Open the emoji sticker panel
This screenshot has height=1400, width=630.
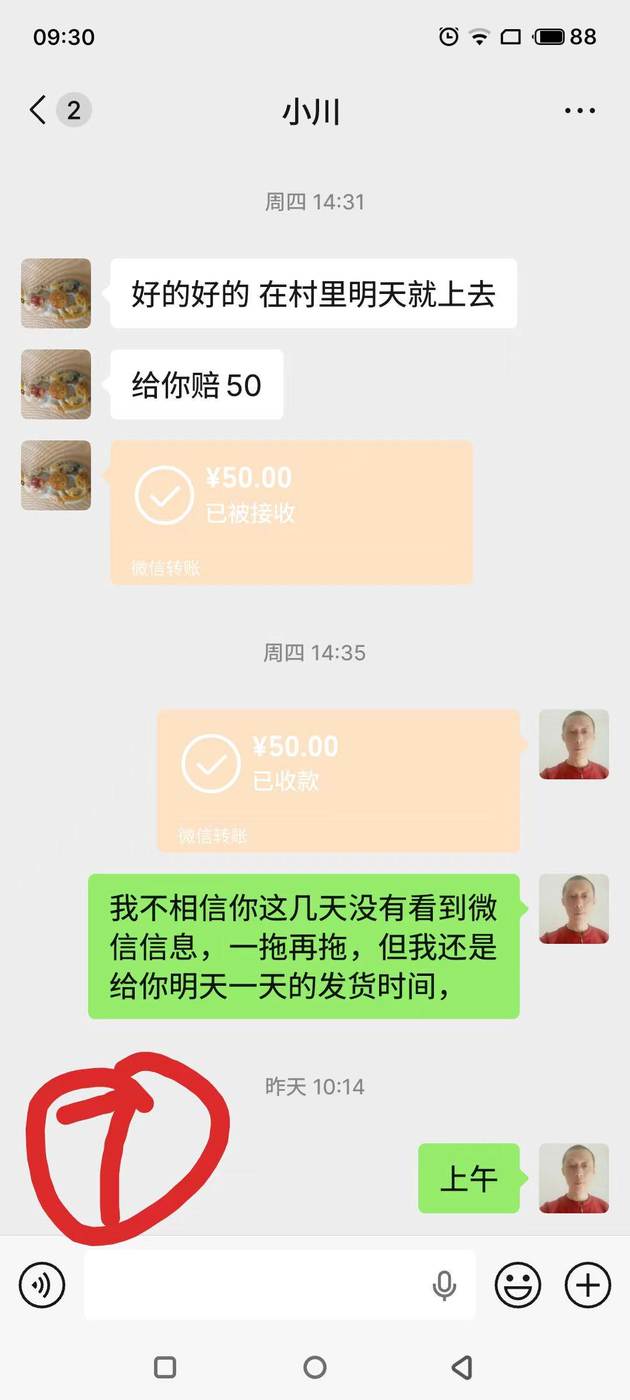tap(518, 1285)
